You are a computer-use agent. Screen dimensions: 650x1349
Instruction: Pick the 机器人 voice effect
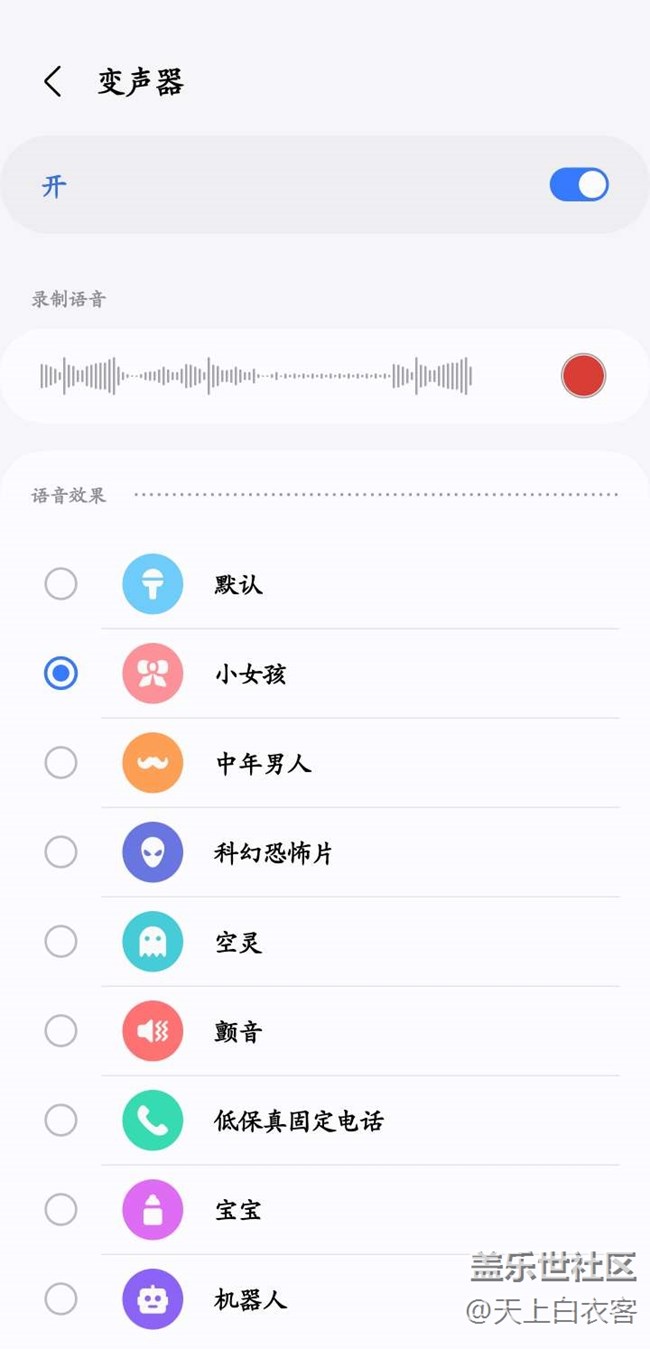(61, 1299)
